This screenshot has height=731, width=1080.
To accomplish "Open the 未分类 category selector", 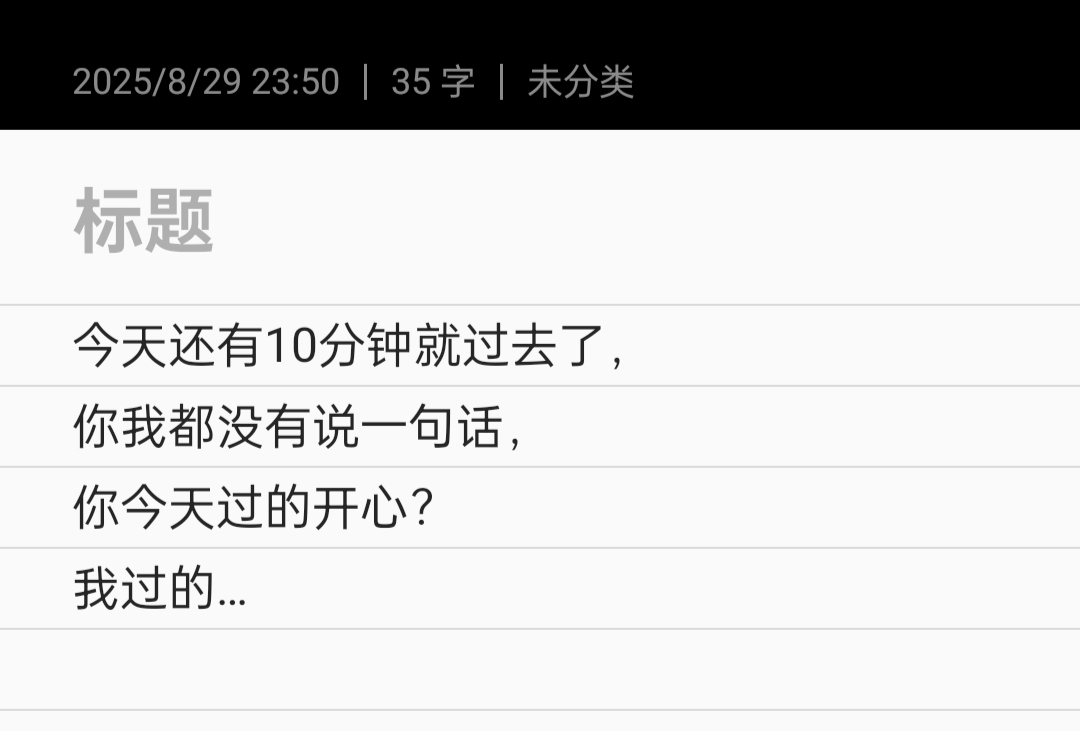I will click(x=580, y=82).
